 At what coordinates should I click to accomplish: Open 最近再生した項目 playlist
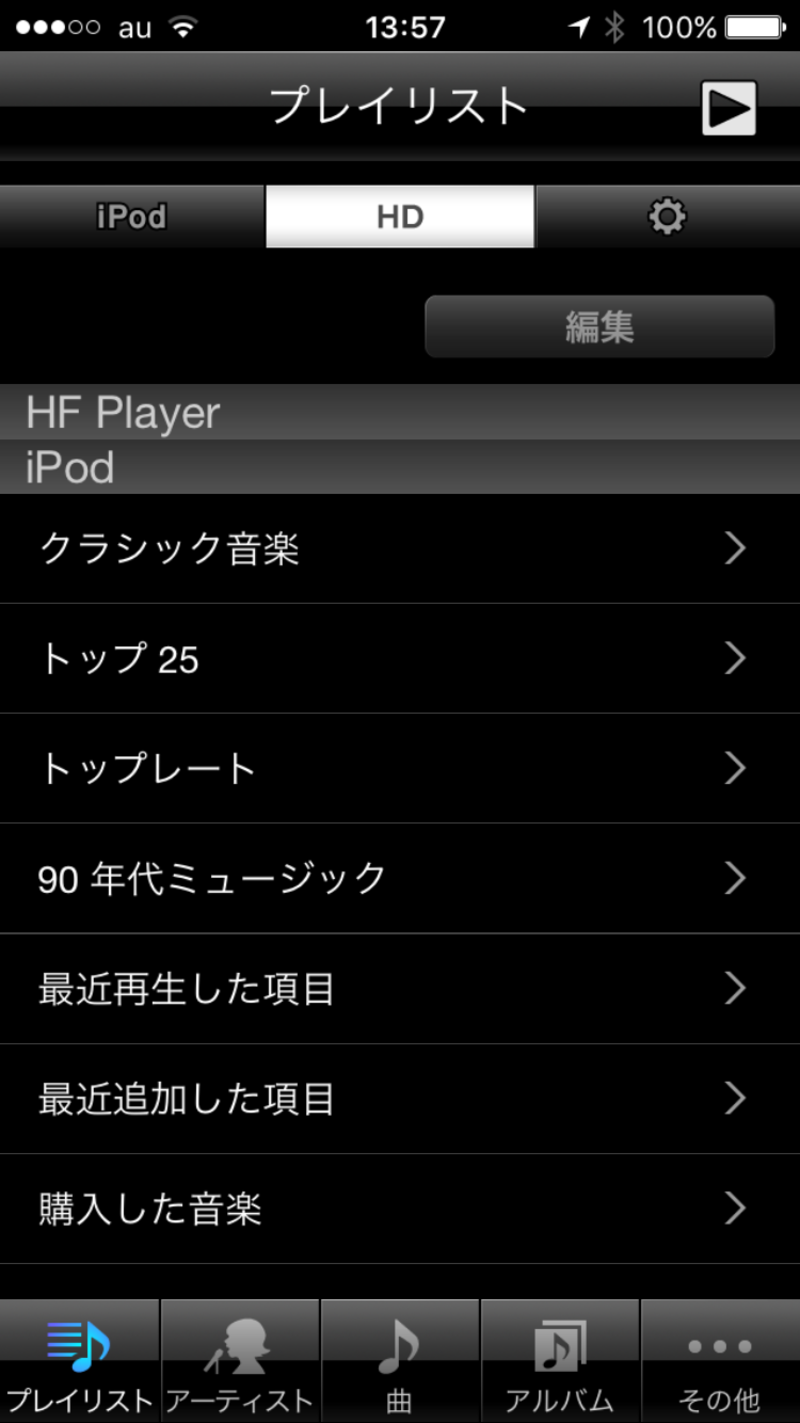click(400, 989)
